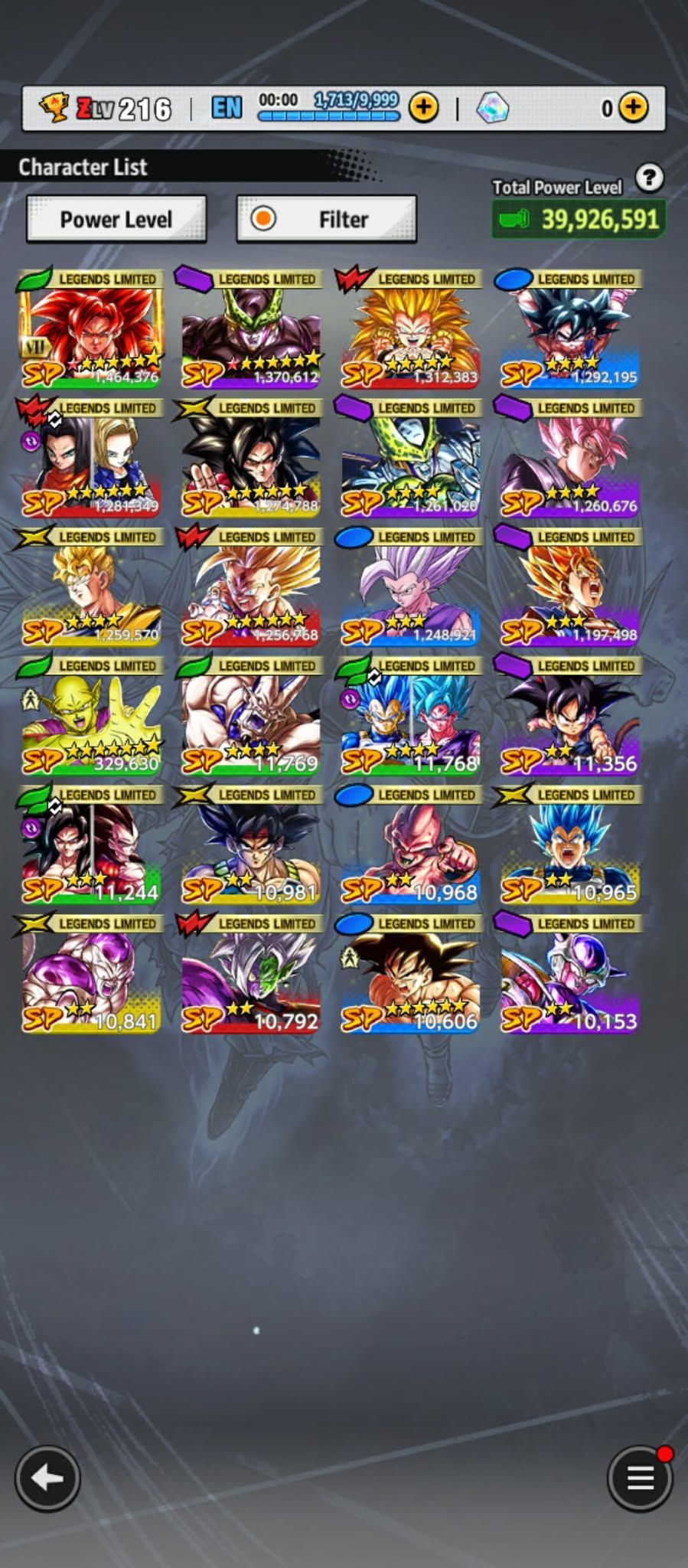Add Chrono Crystals with the plus icon
The height and width of the screenshot is (1568, 688).
(632, 108)
